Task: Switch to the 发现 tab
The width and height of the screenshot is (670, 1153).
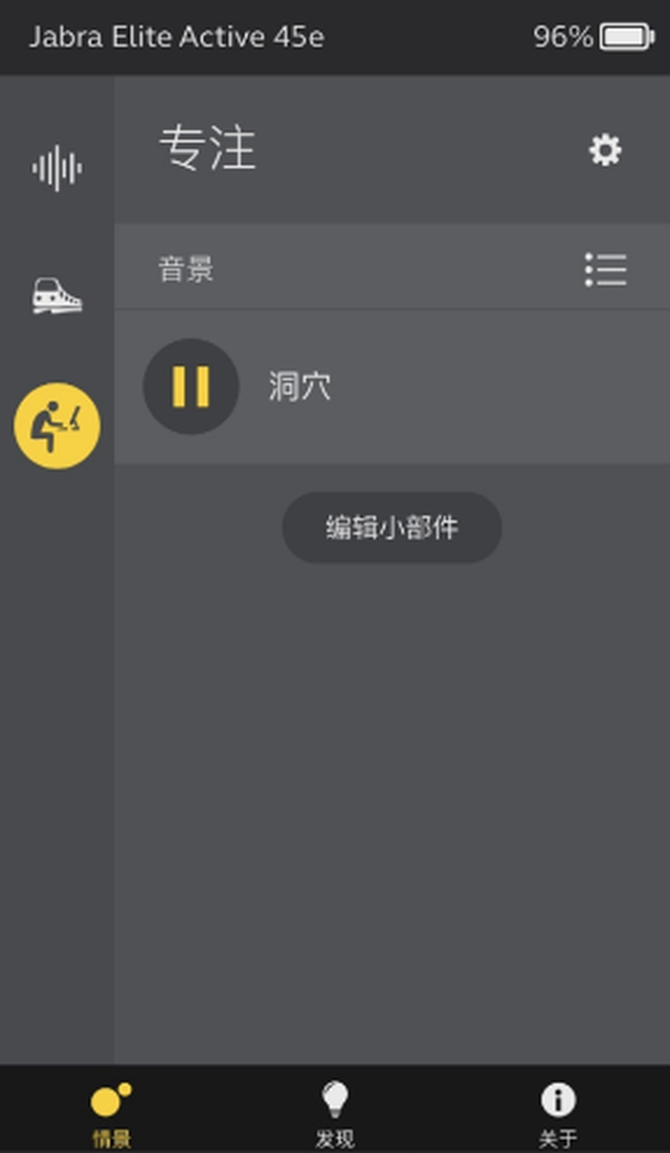Action: click(335, 1112)
